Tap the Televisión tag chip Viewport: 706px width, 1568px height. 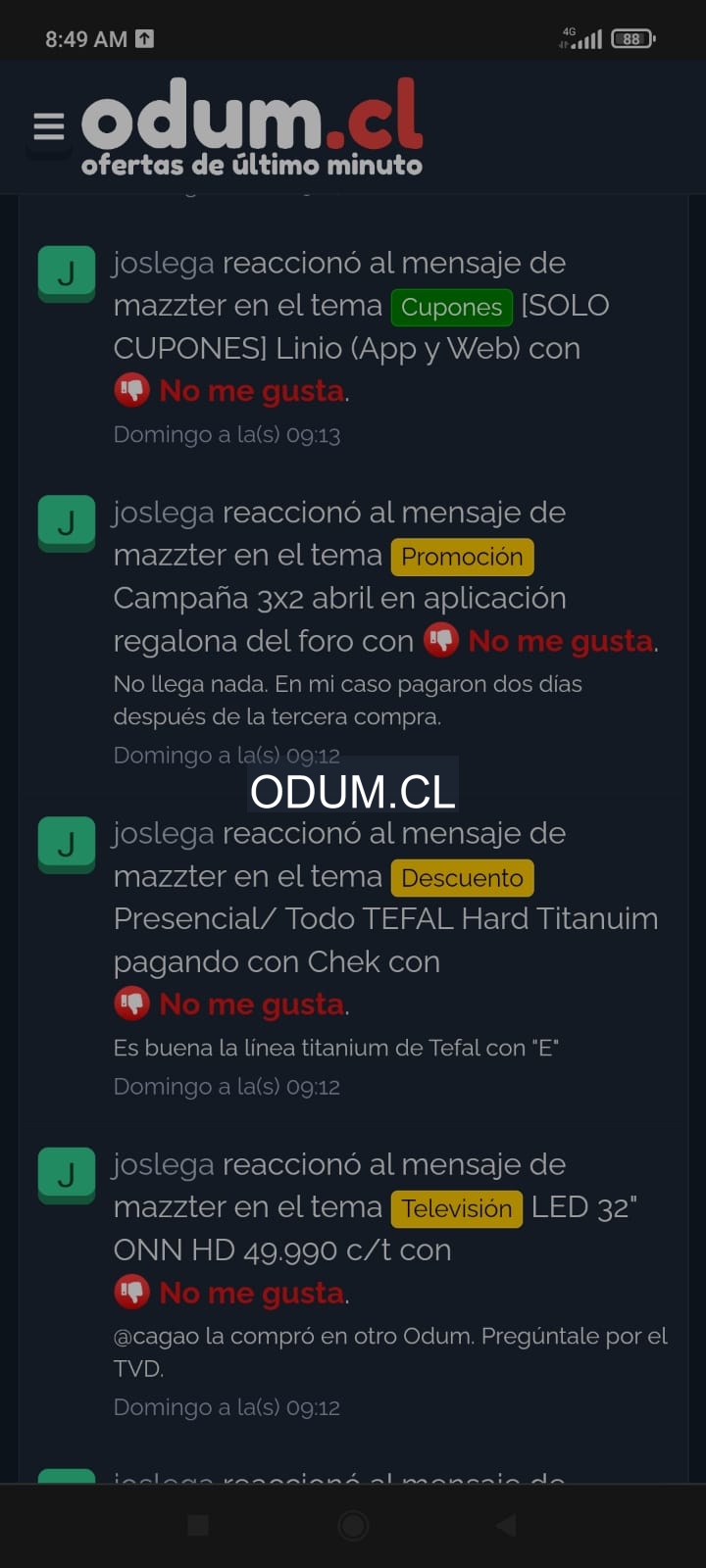pos(456,1208)
